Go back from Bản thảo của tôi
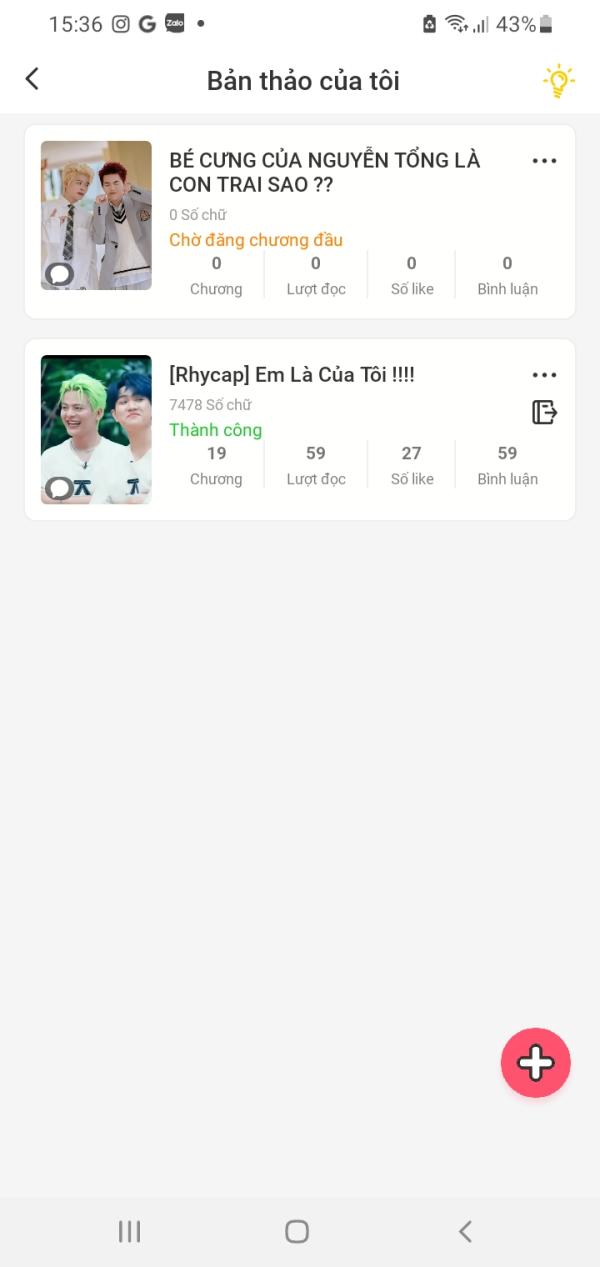Viewport: 600px width, 1267px height. coord(32,79)
